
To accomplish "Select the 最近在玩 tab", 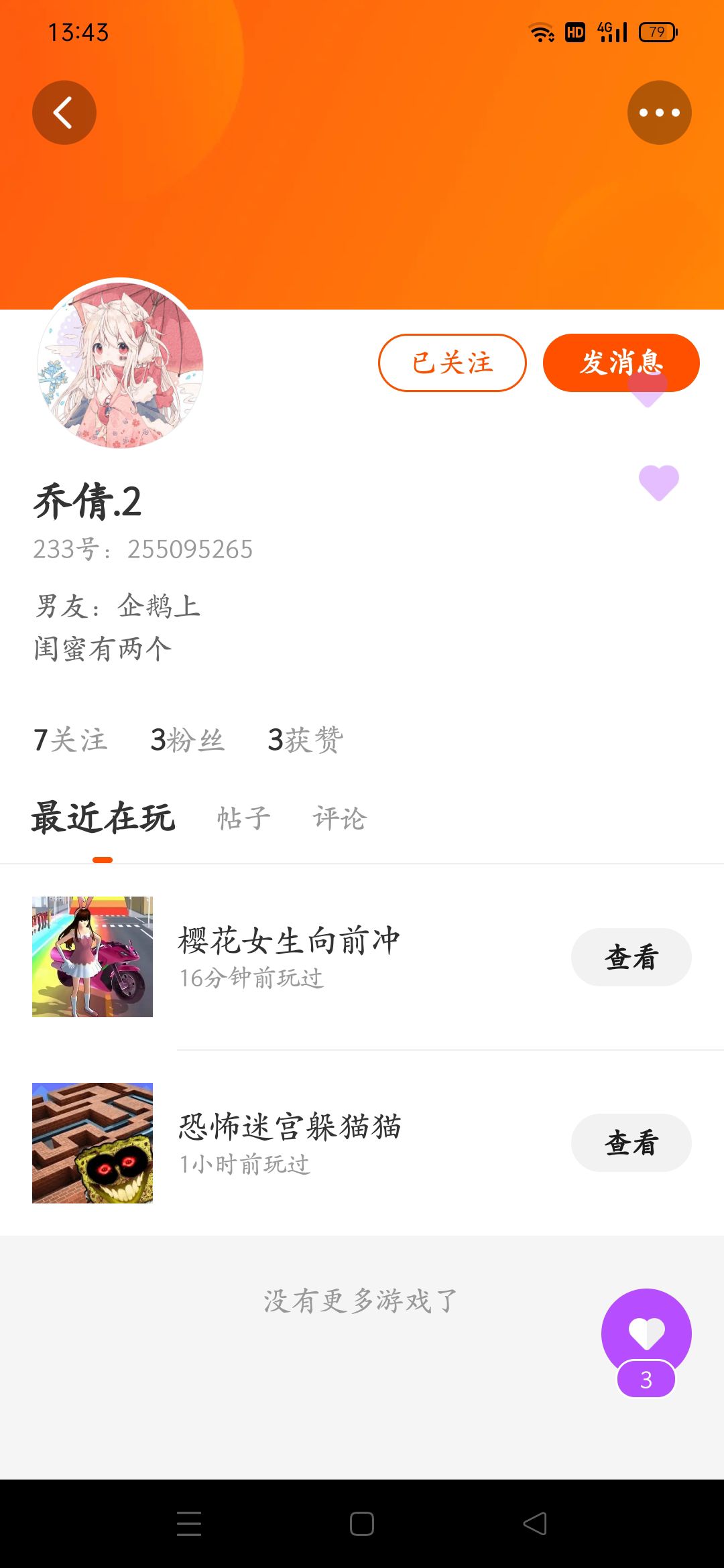I will click(x=103, y=818).
